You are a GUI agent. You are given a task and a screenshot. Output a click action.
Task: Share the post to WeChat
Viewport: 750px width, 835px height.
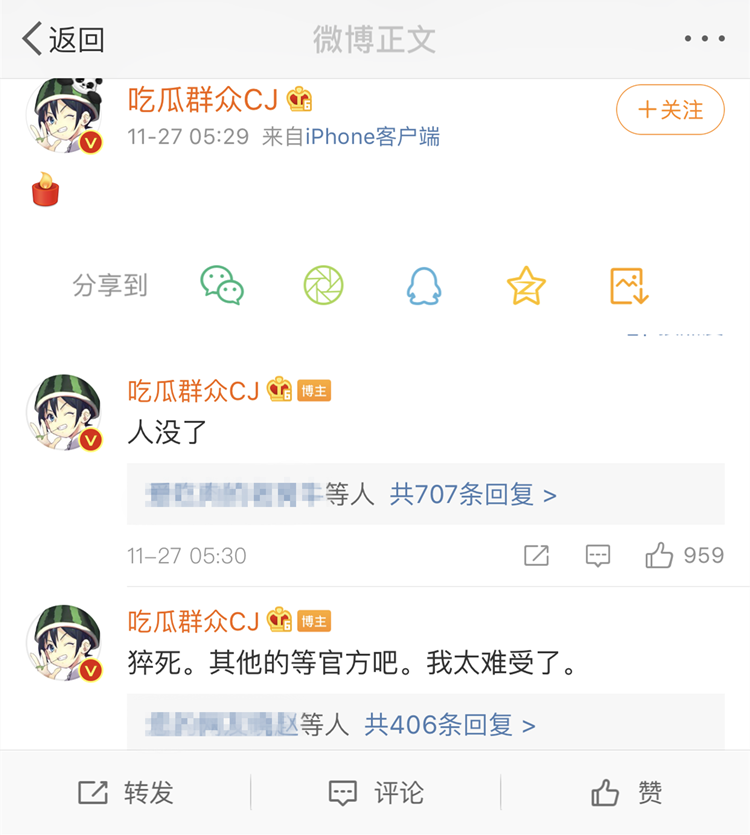[222, 286]
